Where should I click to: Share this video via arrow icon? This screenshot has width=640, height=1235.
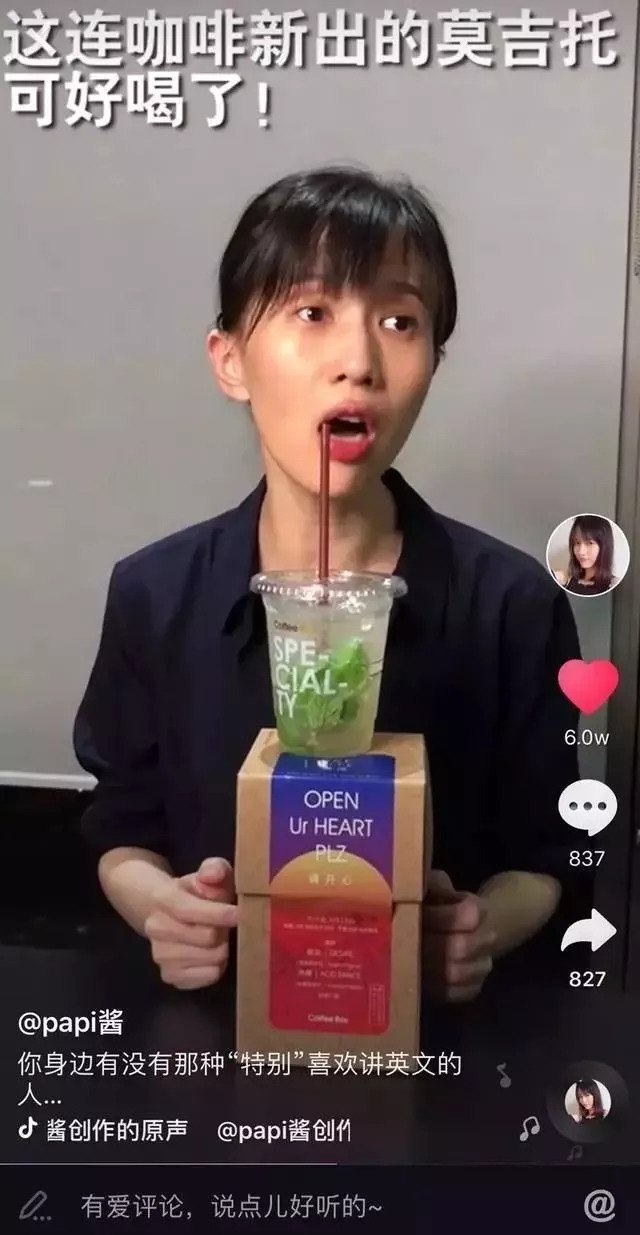click(x=587, y=931)
